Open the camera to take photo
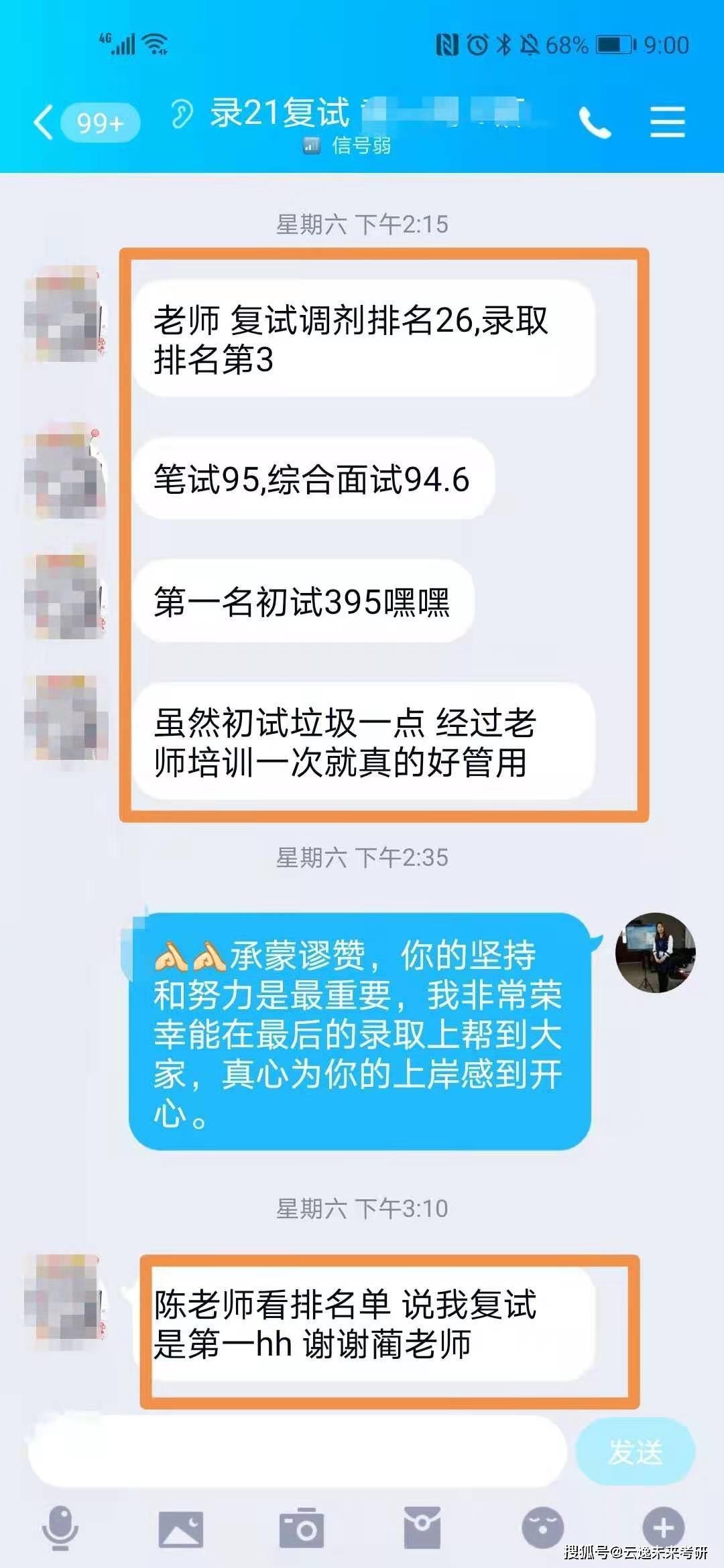Screen dimensions: 724x1568 coord(301,1528)
